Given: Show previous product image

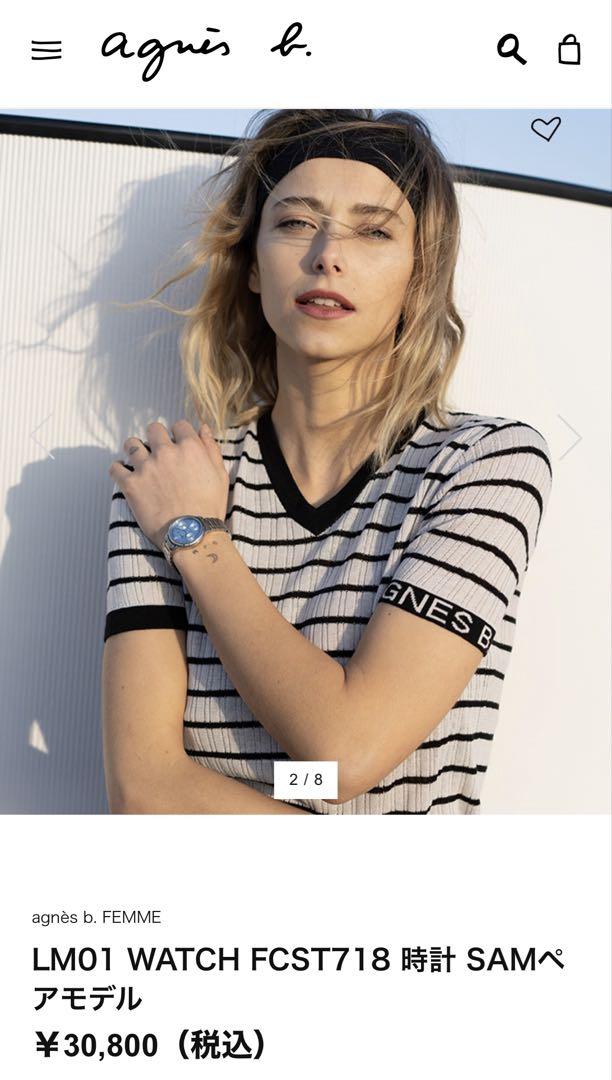Looking at the screenshot, I should coord(41,437).
